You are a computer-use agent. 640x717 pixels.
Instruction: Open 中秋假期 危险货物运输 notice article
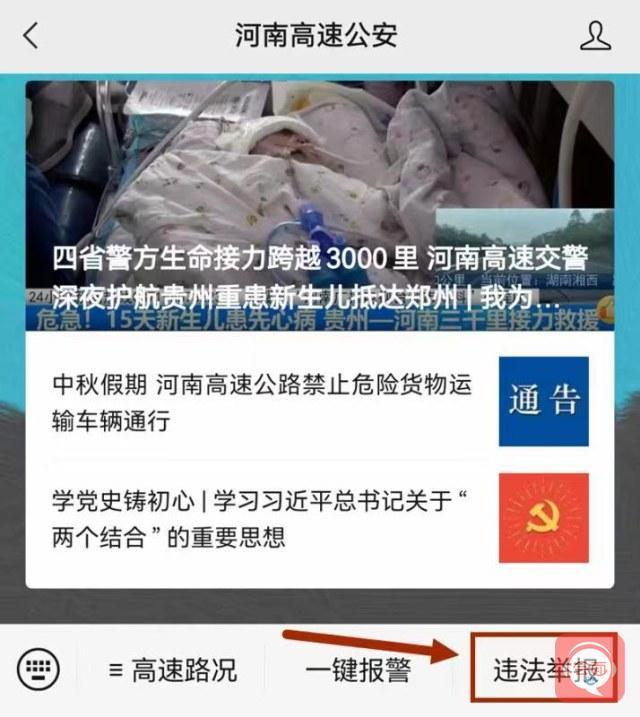262,401
